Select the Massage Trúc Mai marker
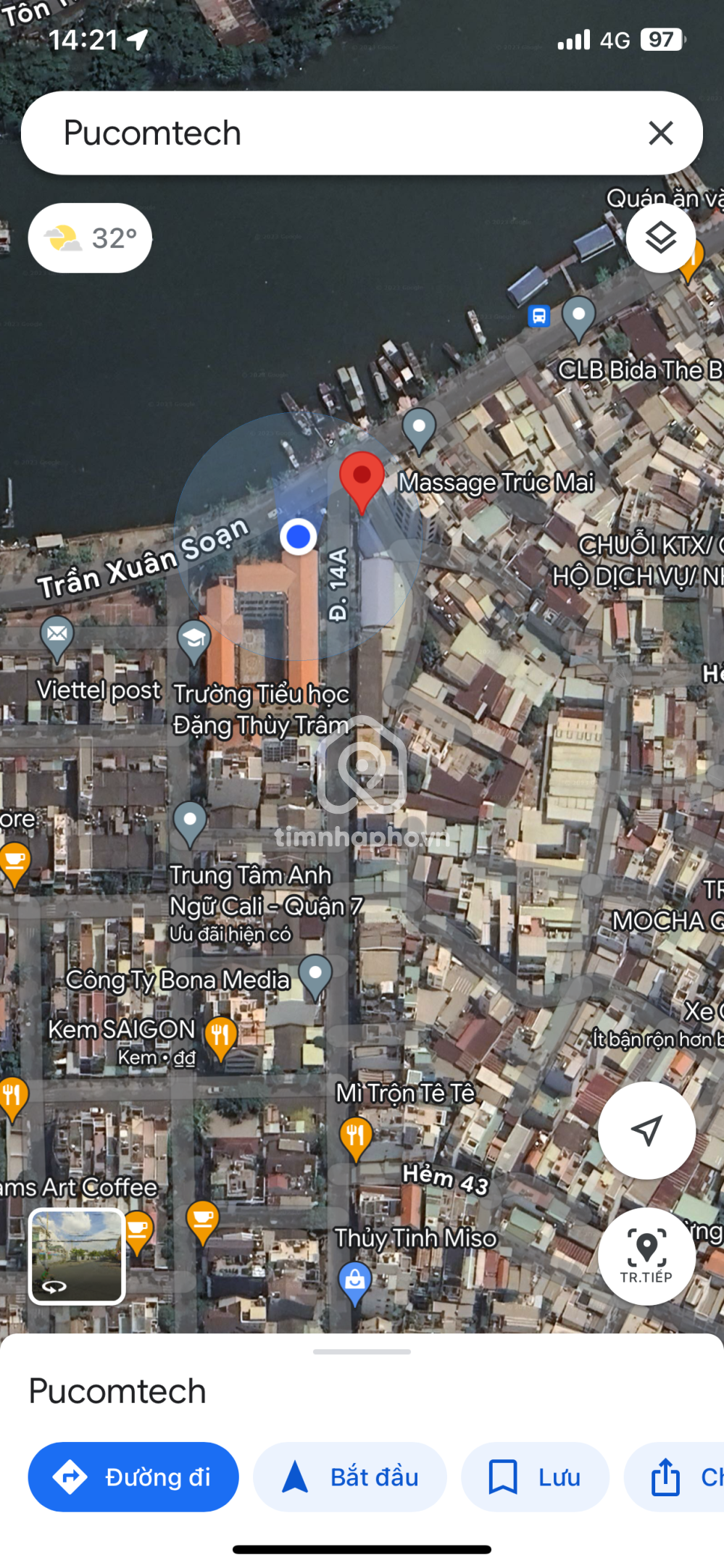Viewport: 724px width, 1568px height. (x=419, y=430)
